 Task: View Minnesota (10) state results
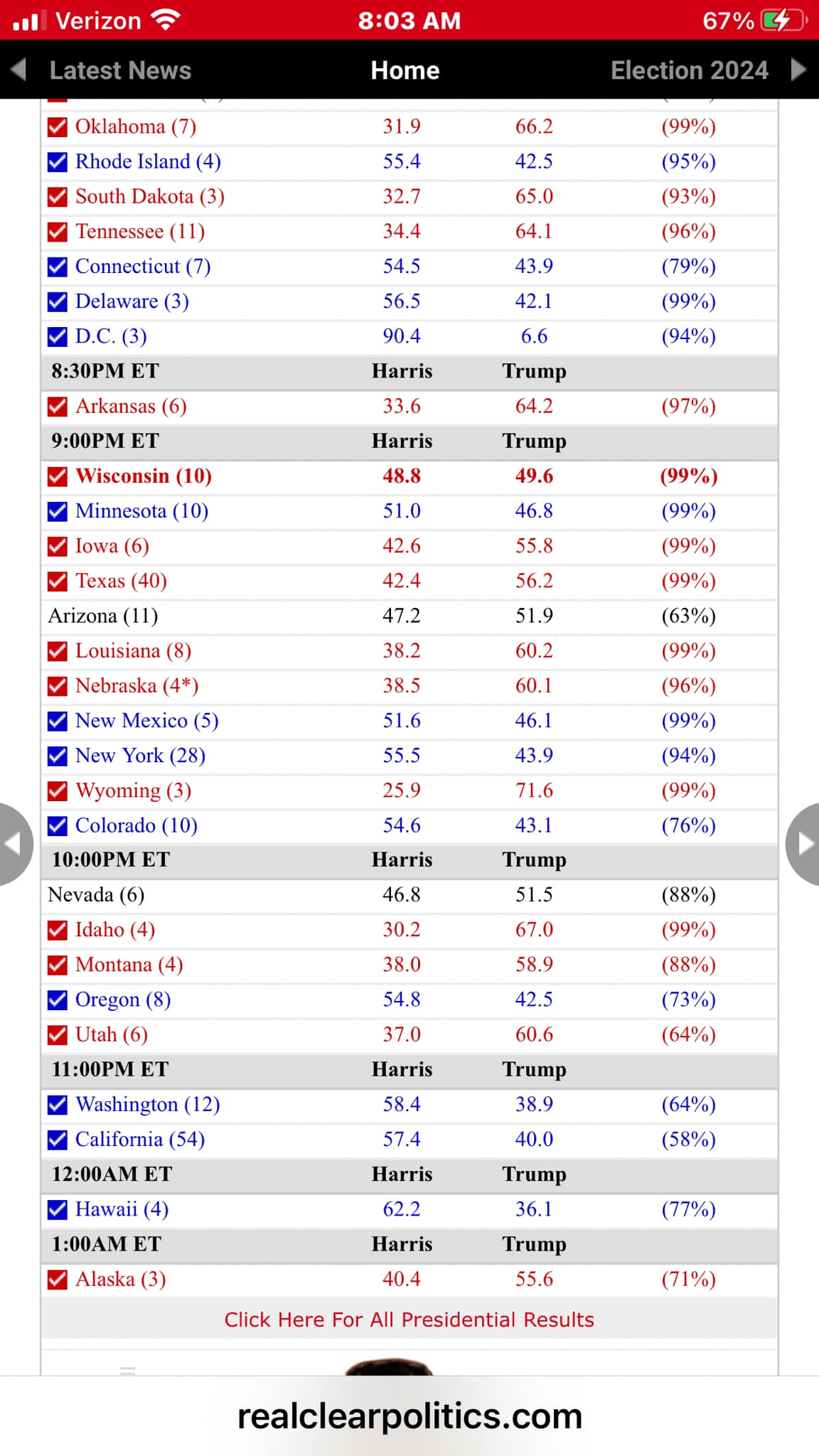click(141, 510)
